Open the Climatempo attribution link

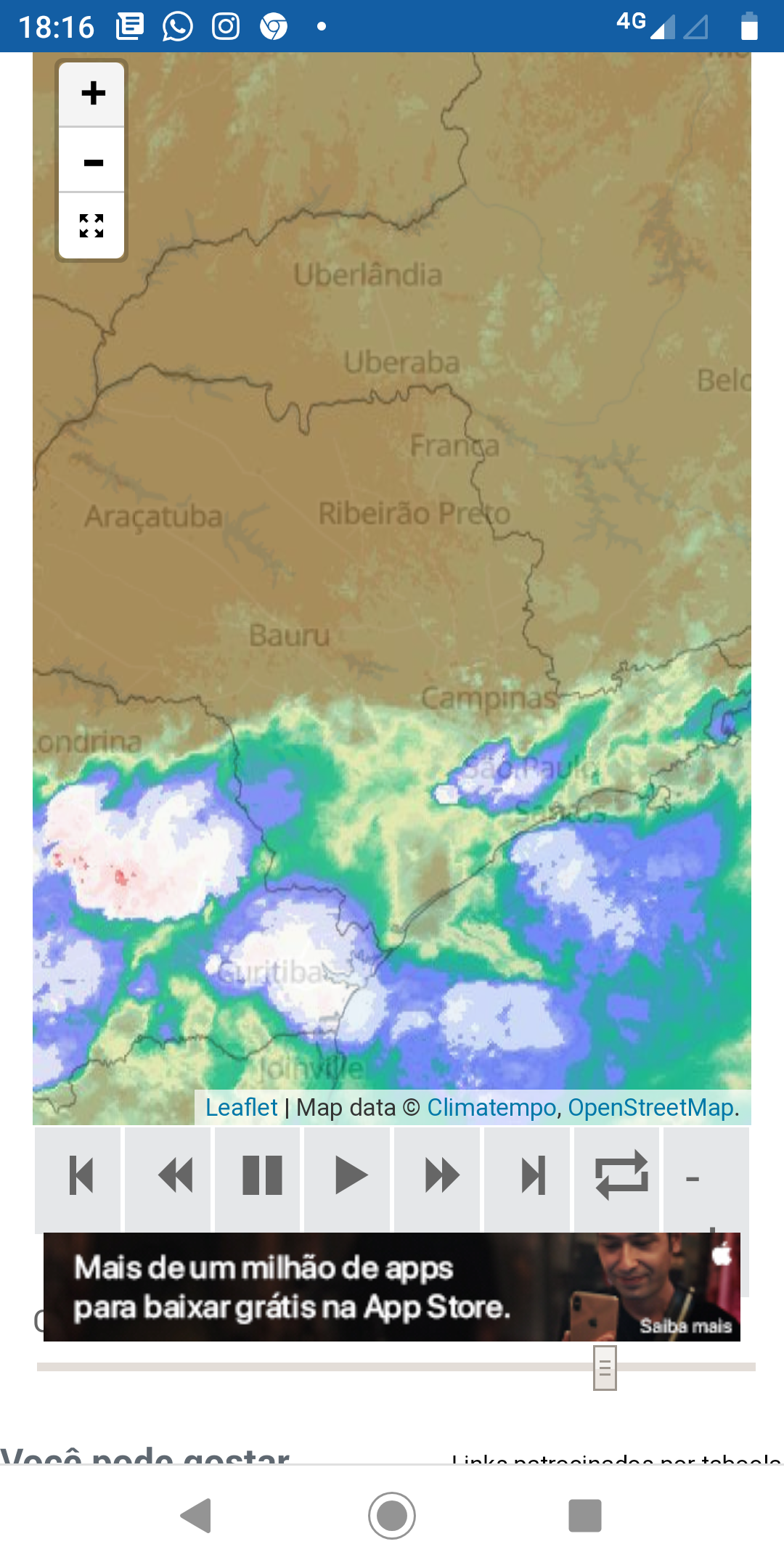pos(491,1108)
